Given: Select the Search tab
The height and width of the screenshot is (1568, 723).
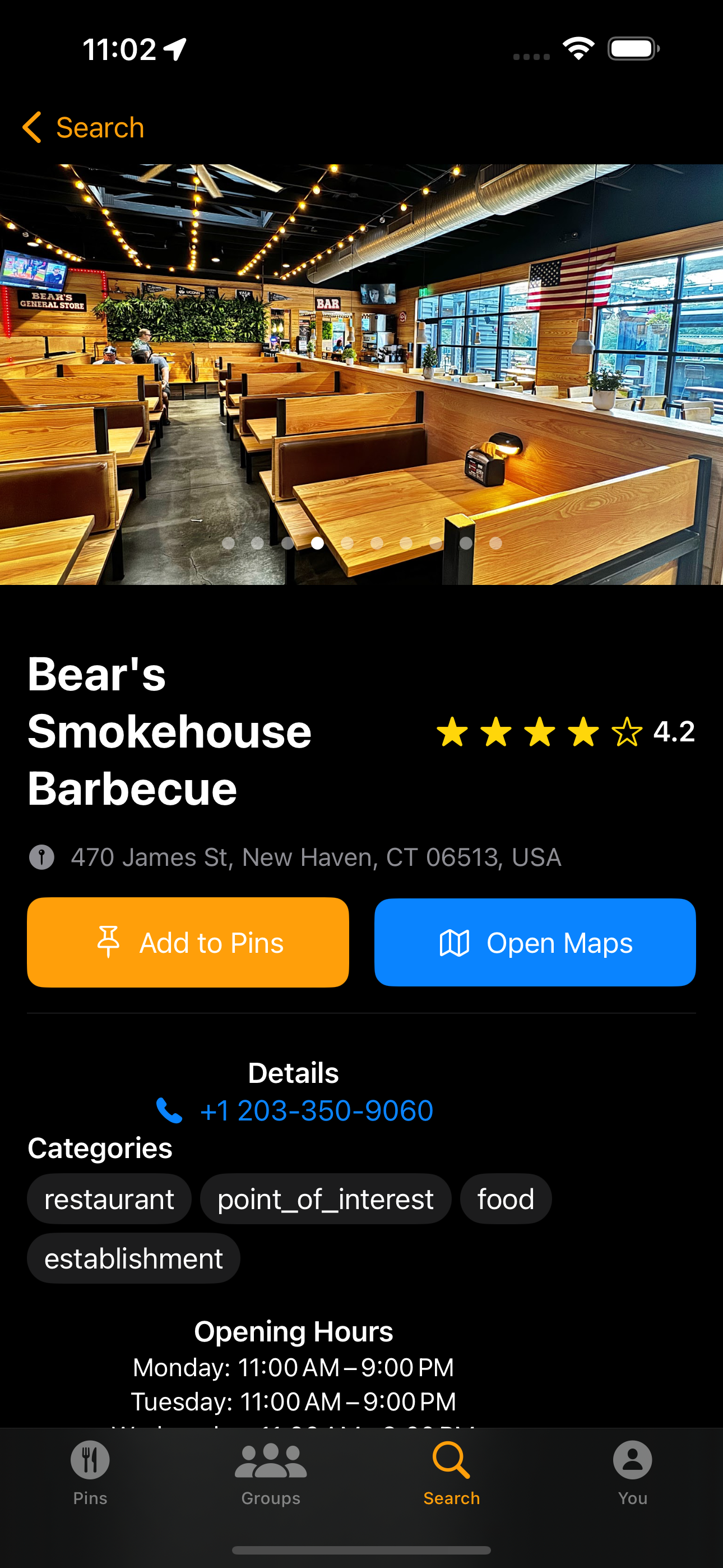Looking at the screenshot, I should coord(452,1473).
